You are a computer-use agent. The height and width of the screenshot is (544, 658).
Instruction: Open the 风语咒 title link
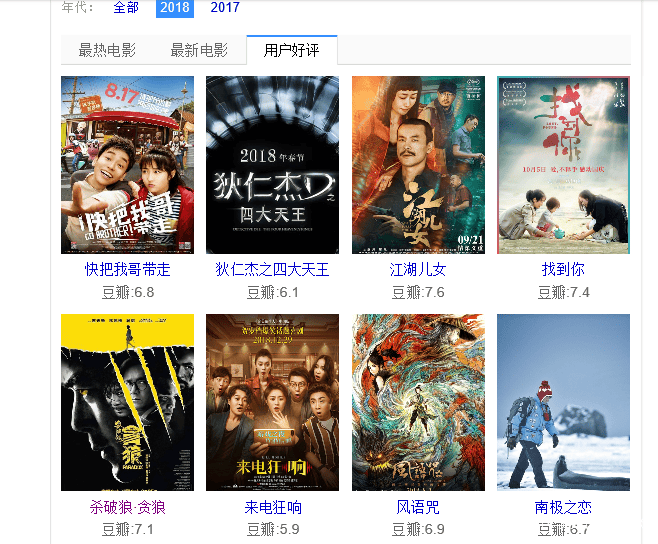(418, 507)
